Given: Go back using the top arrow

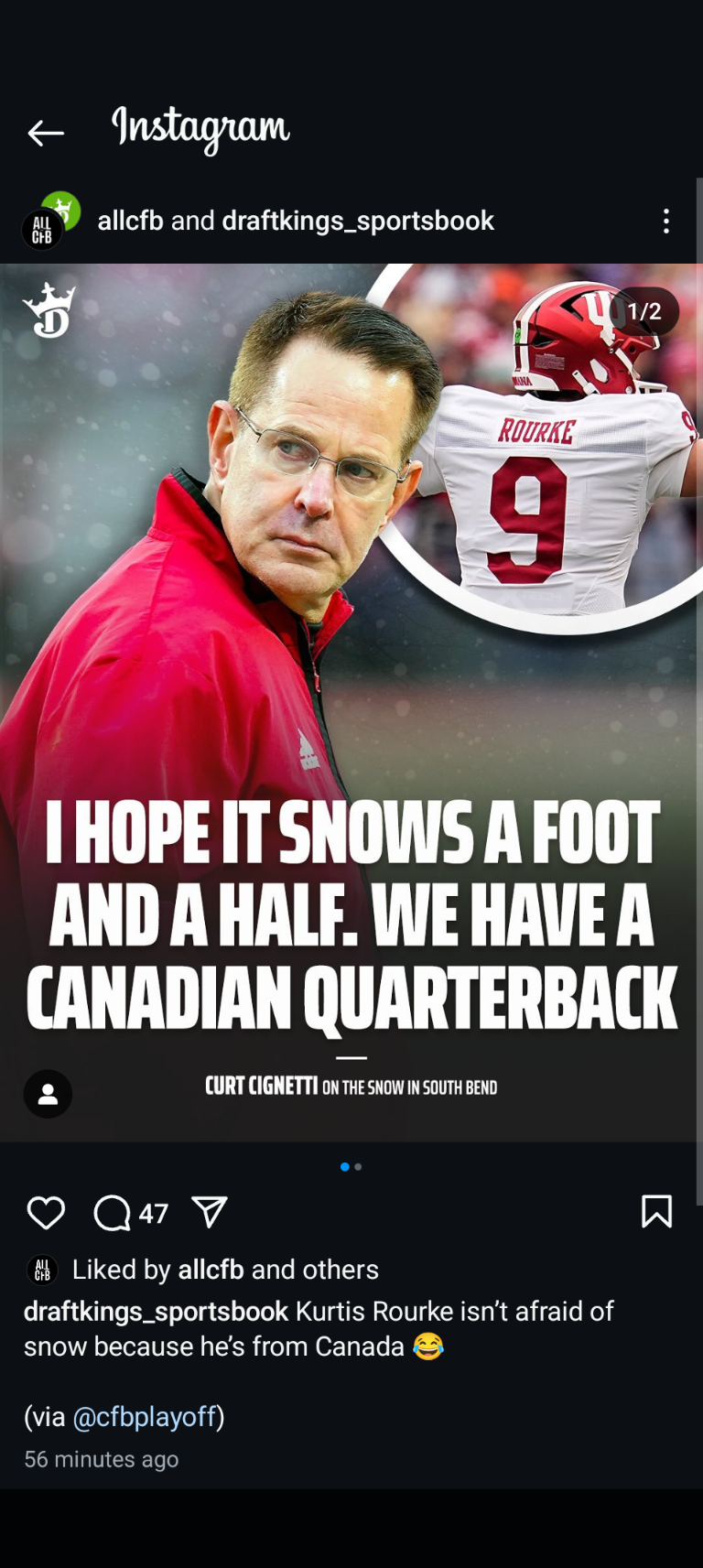Looking at the screenshot, I should coord(45,134).
